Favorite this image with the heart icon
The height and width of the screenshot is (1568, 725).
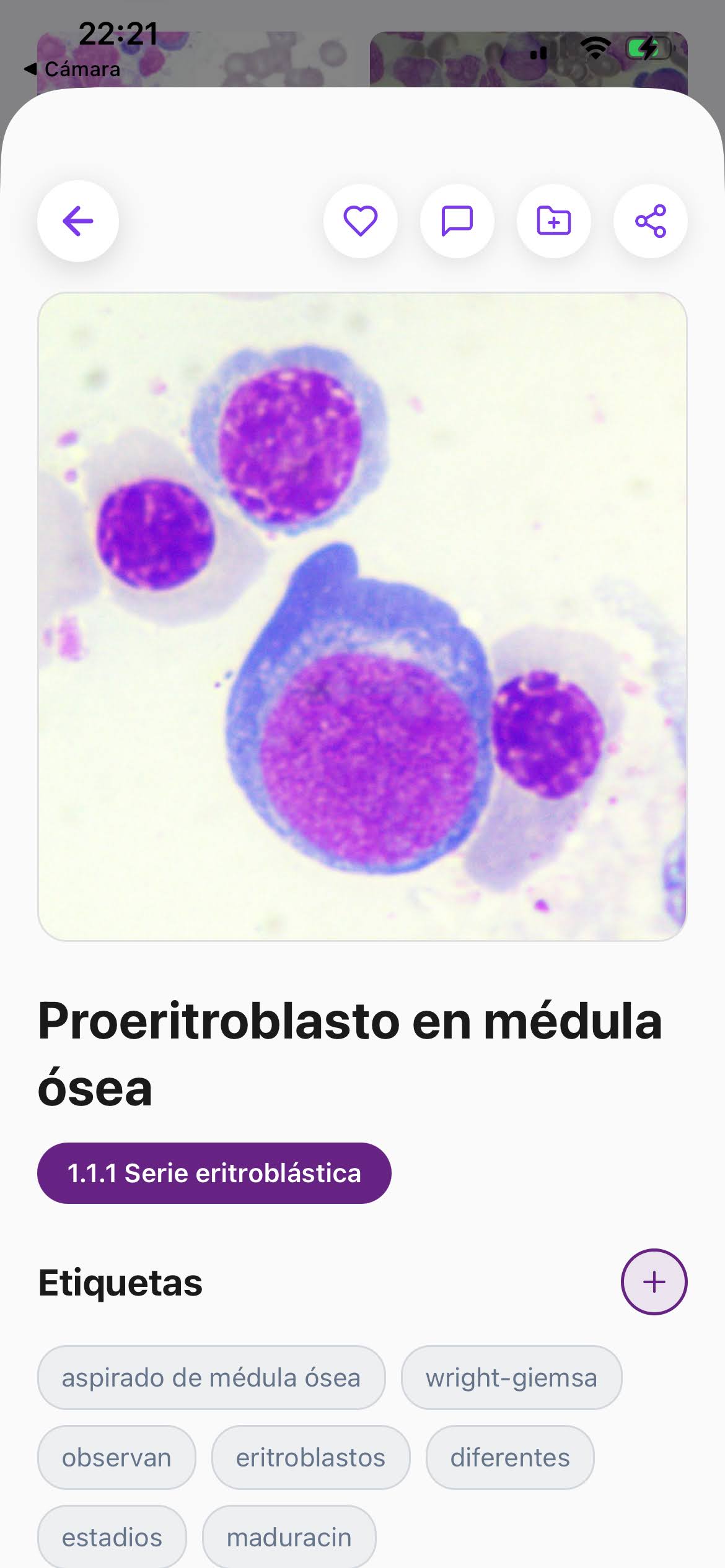click(x=361, y=221)
